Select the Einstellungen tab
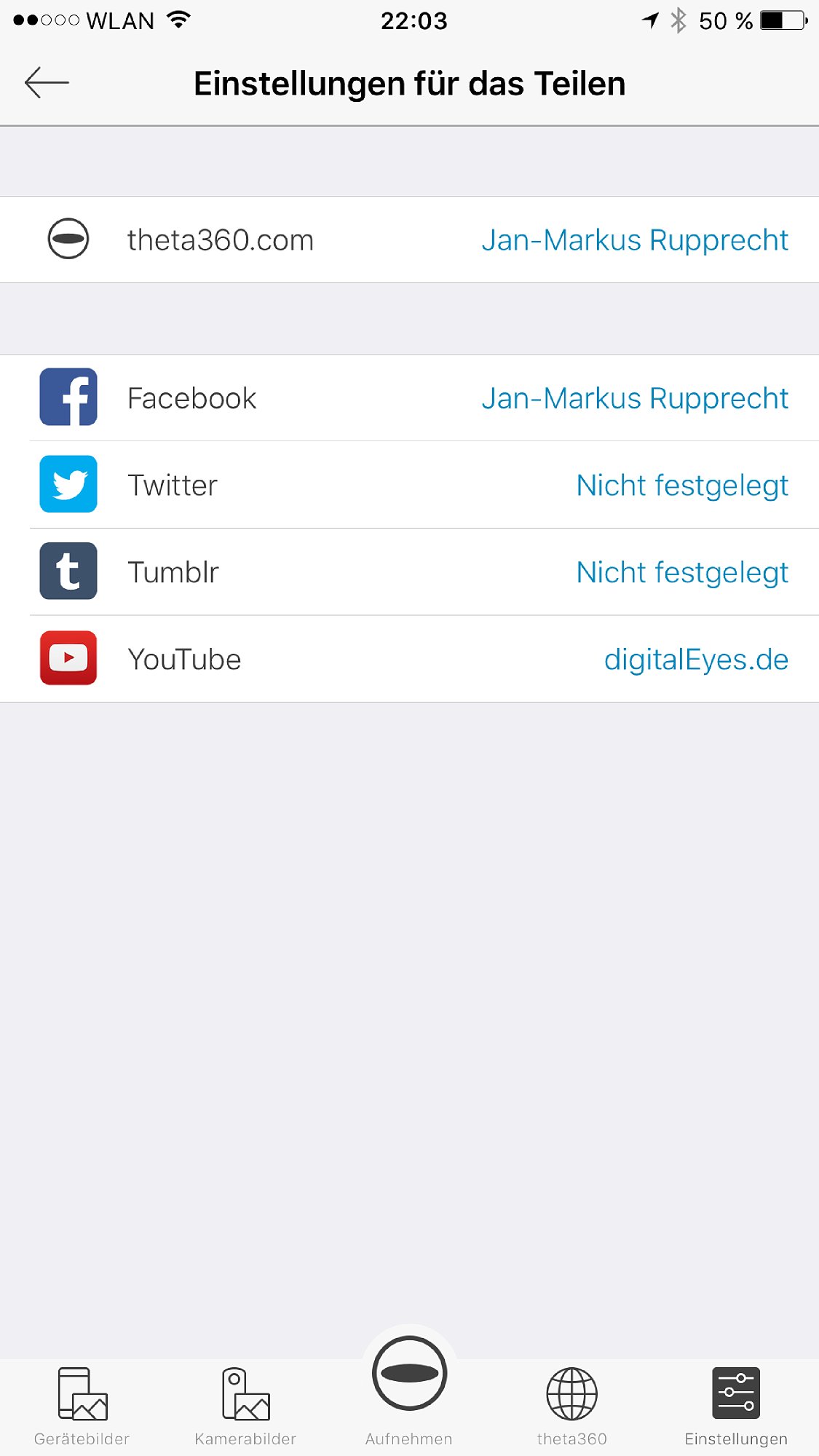This screenshot has width=819, height=1456. point(736,1406)
